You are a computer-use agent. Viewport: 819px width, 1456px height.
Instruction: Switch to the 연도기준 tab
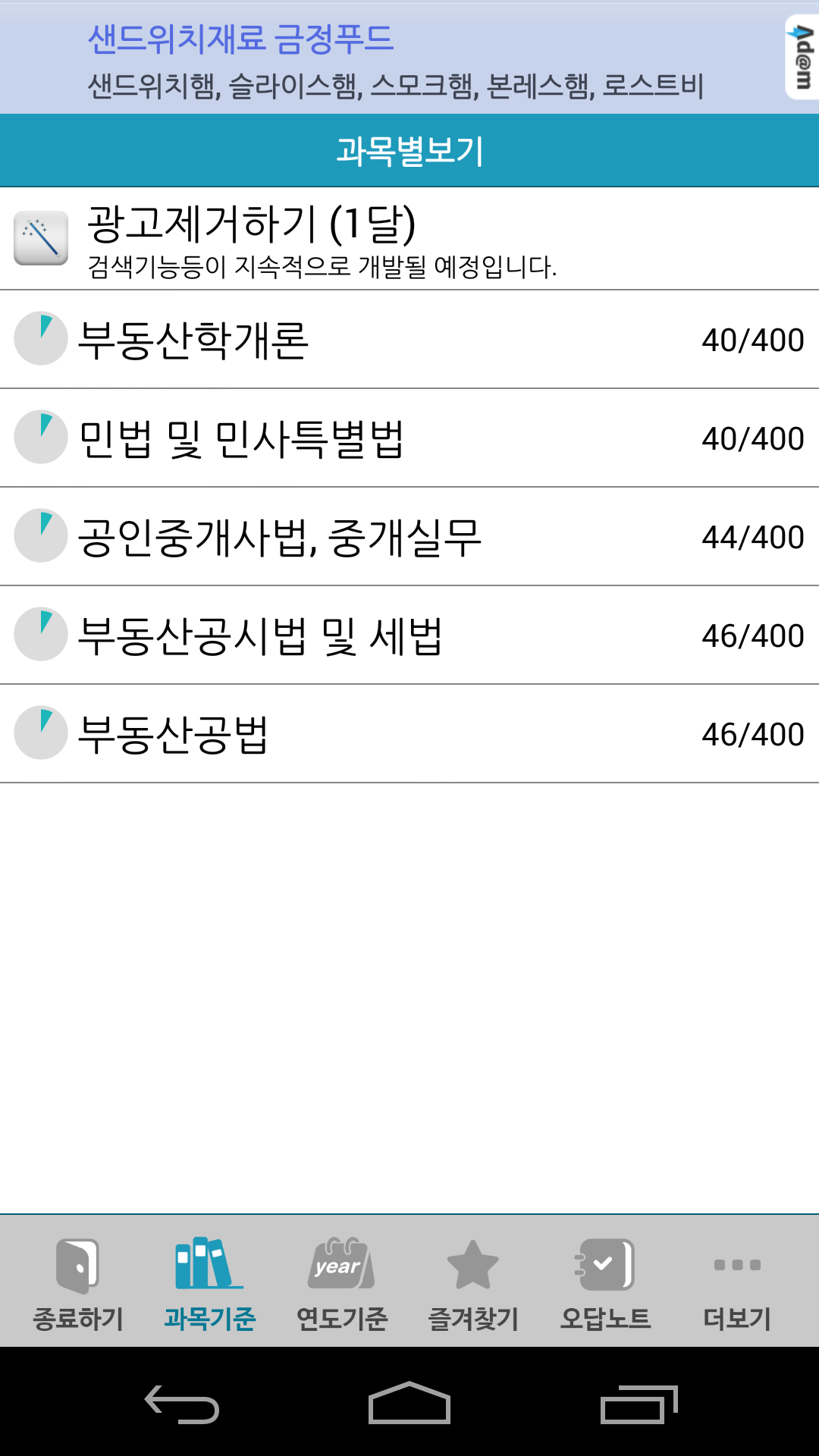[x=342, y=1283]
